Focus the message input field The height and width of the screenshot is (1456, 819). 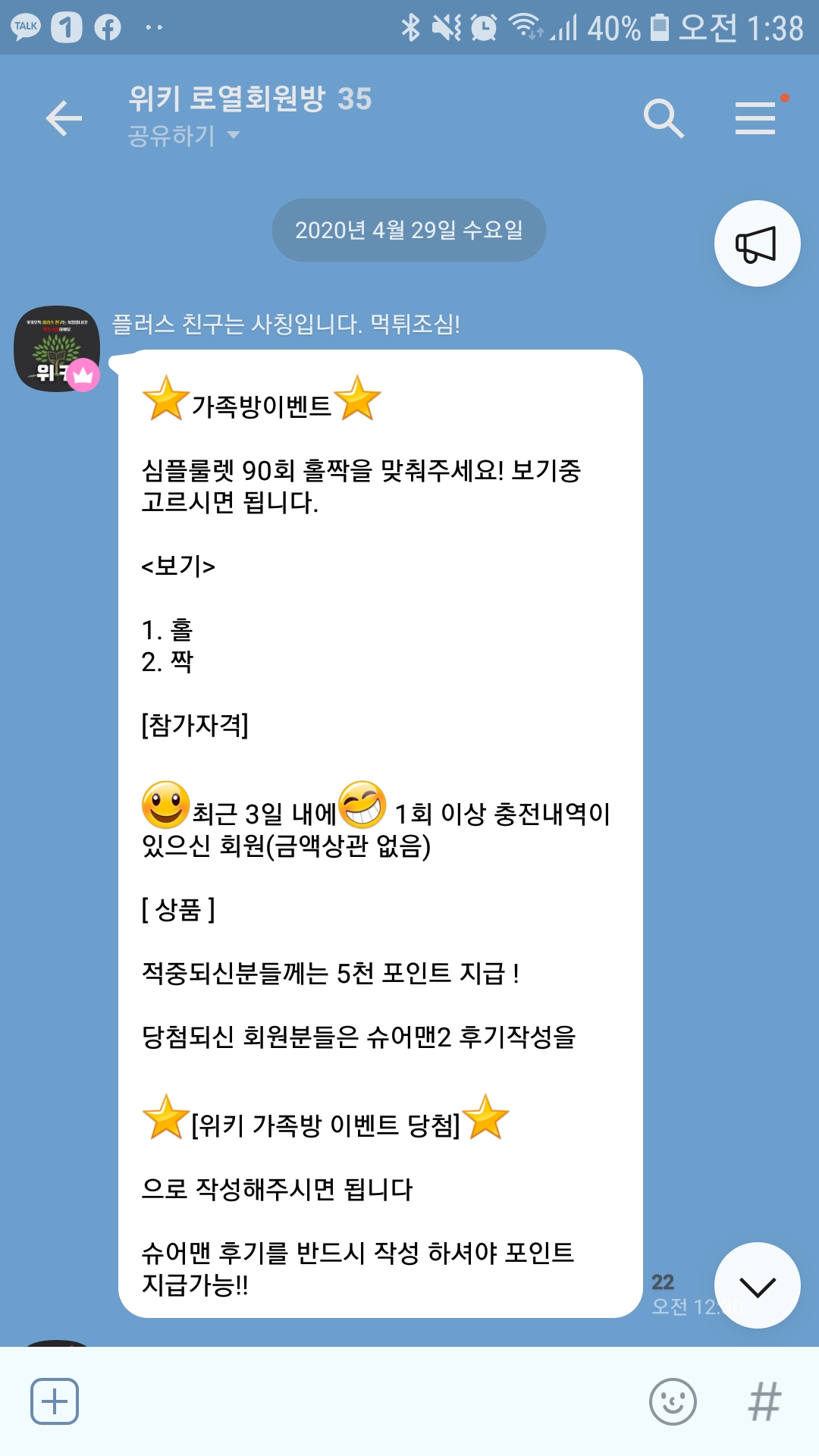(364, 1401)
